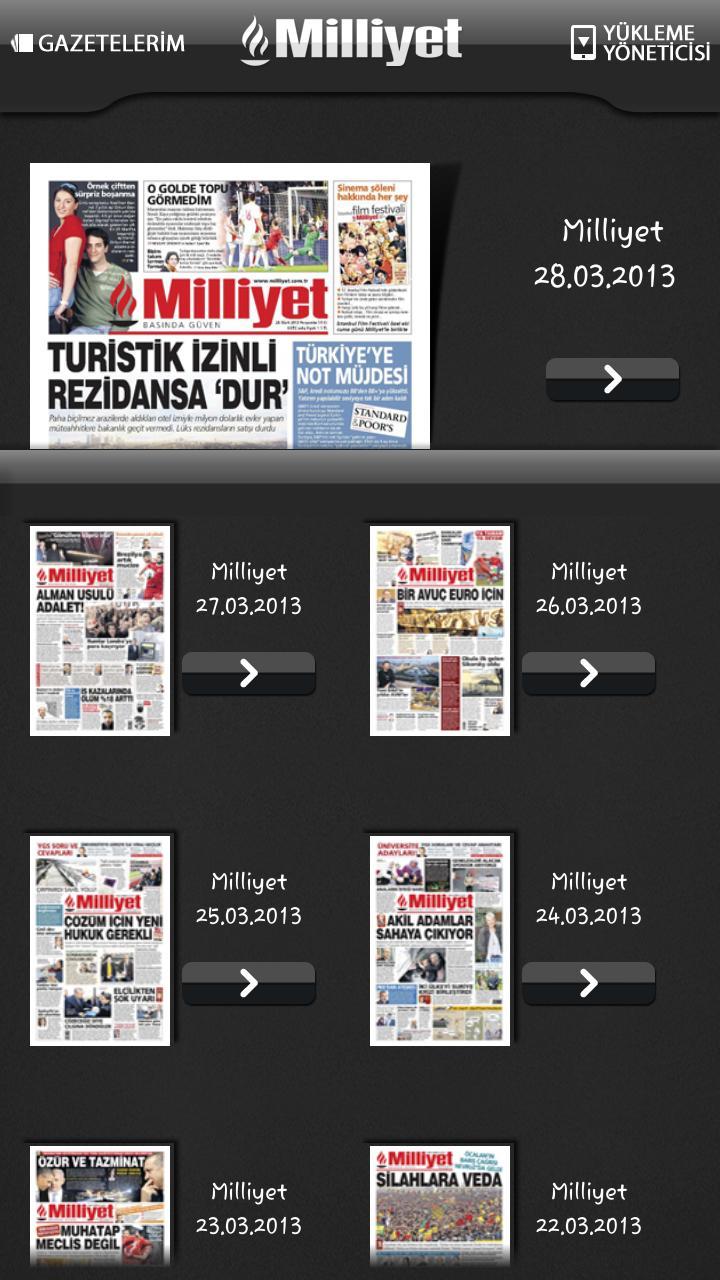The image size is (720, 1280).
Task: Open the YÜKLEME YÖNETİCİSİ screen
Action: pyautogui.click(x=645, y=42)
